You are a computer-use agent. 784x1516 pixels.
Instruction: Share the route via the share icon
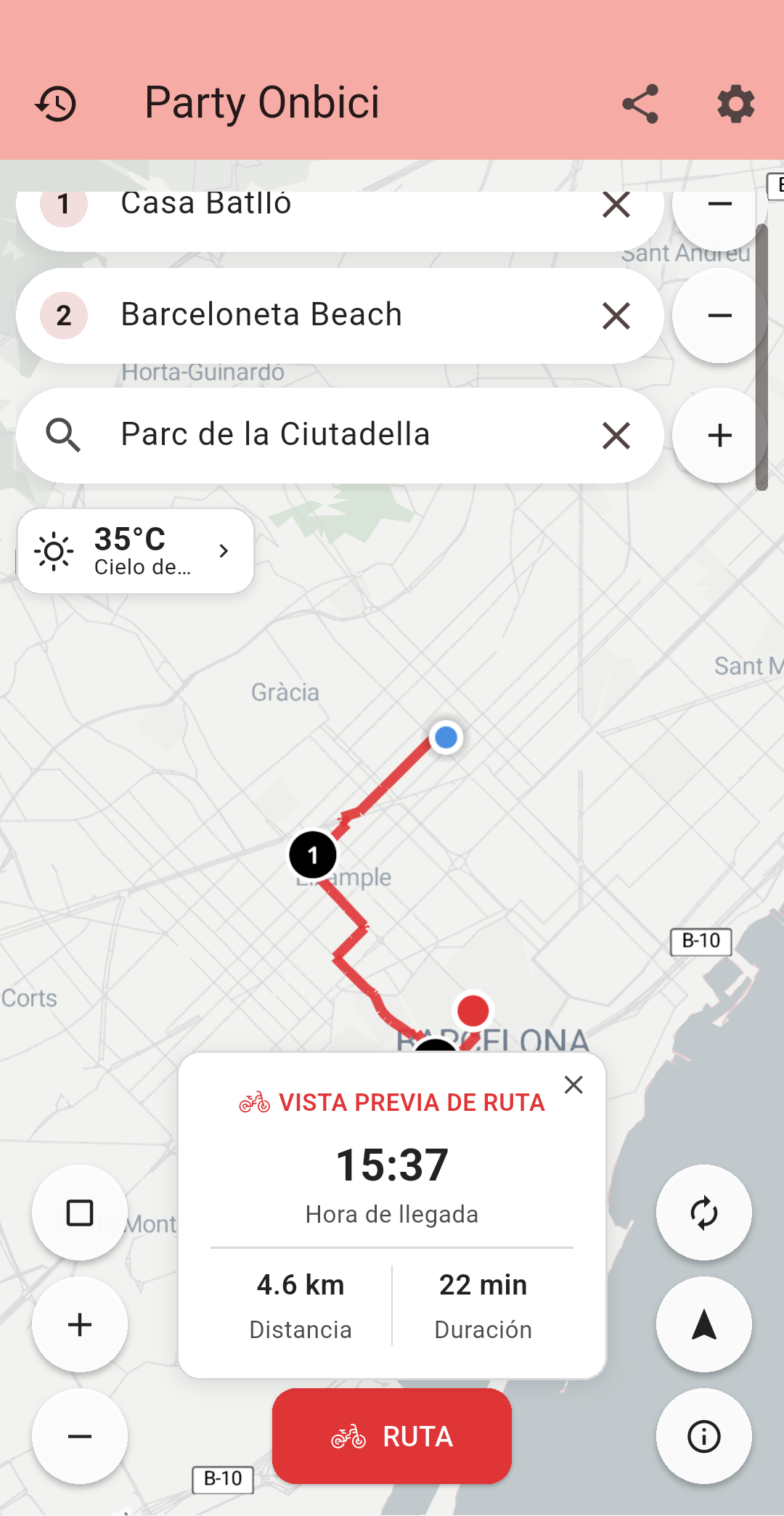[x=640, y=103]
